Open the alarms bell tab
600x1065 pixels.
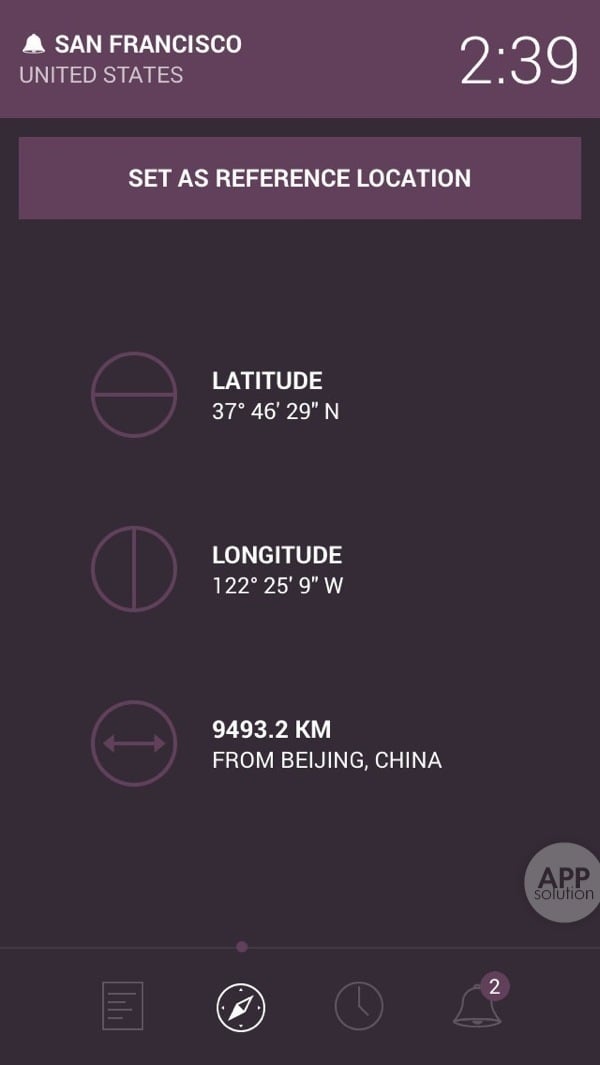point(477,1005)
